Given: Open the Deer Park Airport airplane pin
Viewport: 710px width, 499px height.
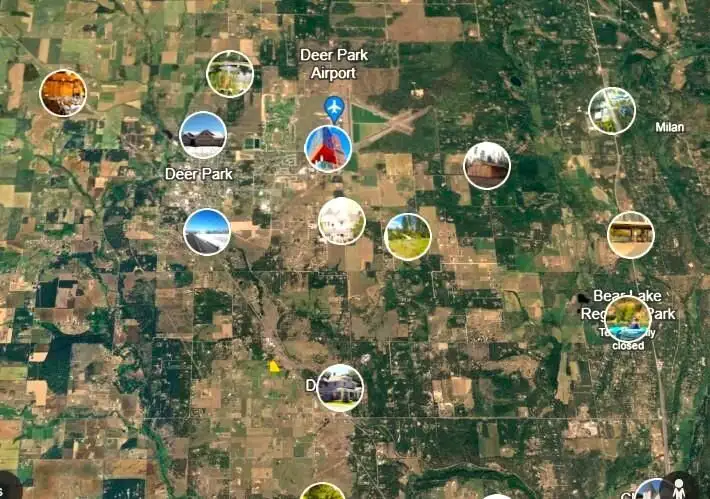Looking at the screenshot, I should [334, 106].
